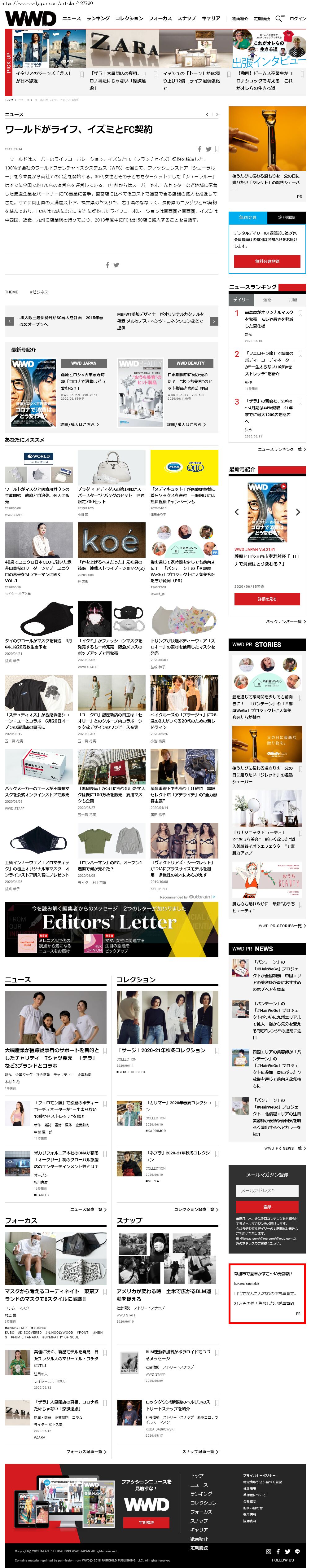Tap 詳細を見る button under latest issue
Viewport: 311px width, 1568px height.
pyautogui.click(x=267, y=599)
